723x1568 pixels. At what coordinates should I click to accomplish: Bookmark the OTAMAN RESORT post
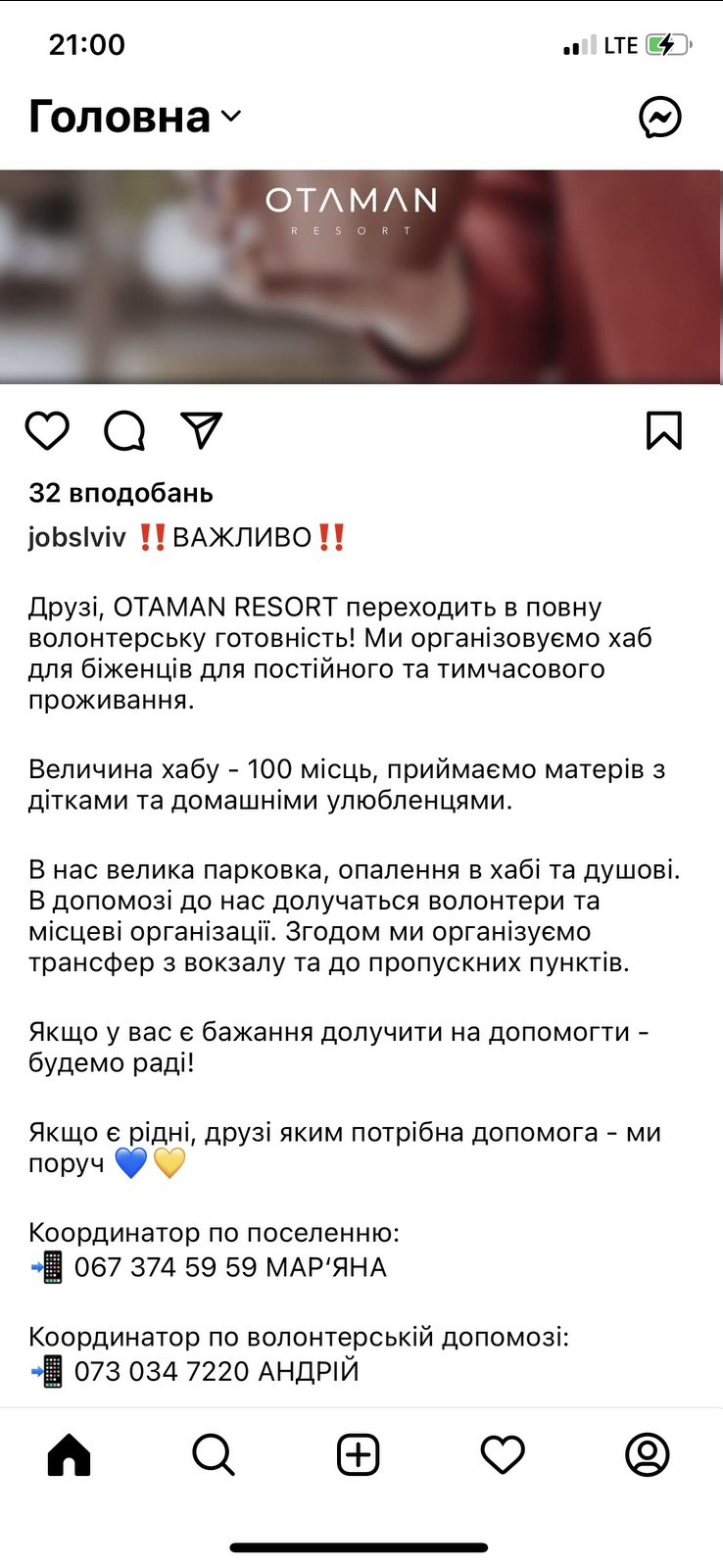pyautogui.click(x=663, y=430)
